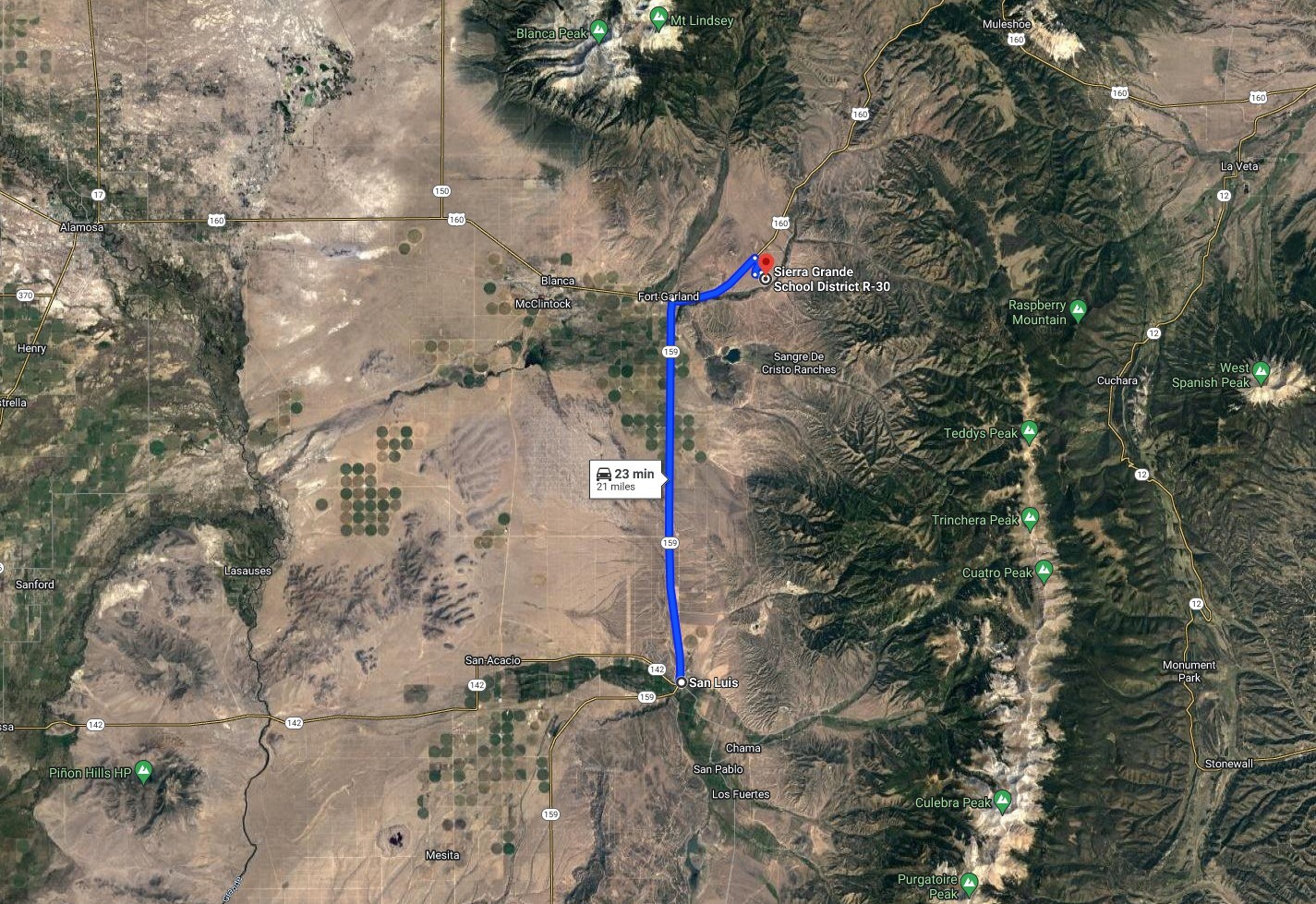
Task: Select the 23 min driving route bubble
Action: click(x=626, y=478)
